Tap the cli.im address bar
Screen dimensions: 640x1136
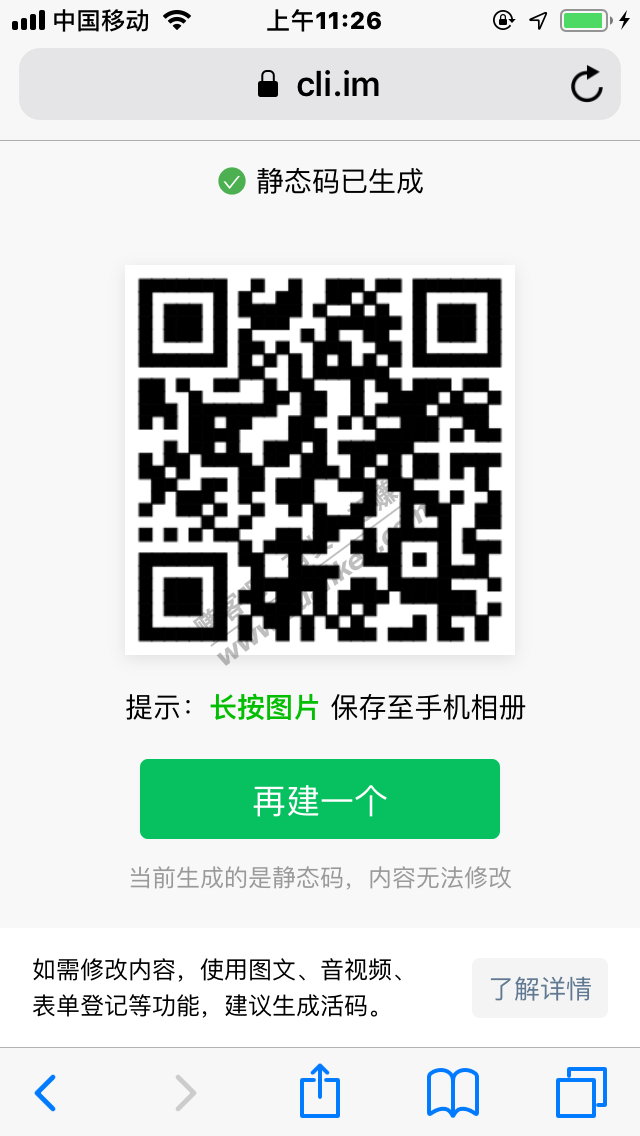[x=320, y=85]
